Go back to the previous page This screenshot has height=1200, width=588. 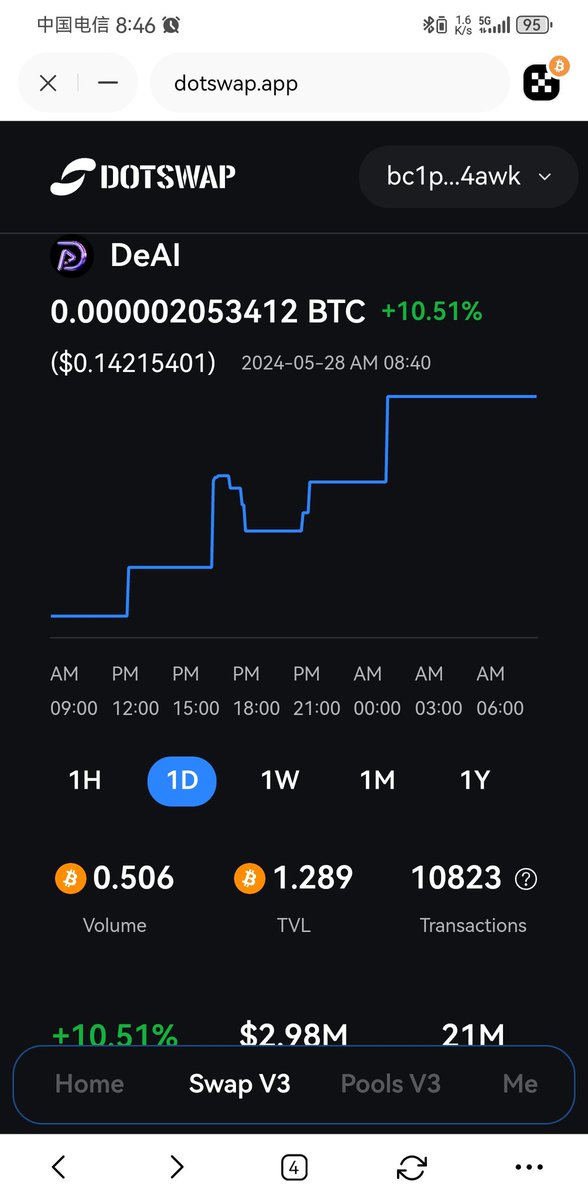59,1166
